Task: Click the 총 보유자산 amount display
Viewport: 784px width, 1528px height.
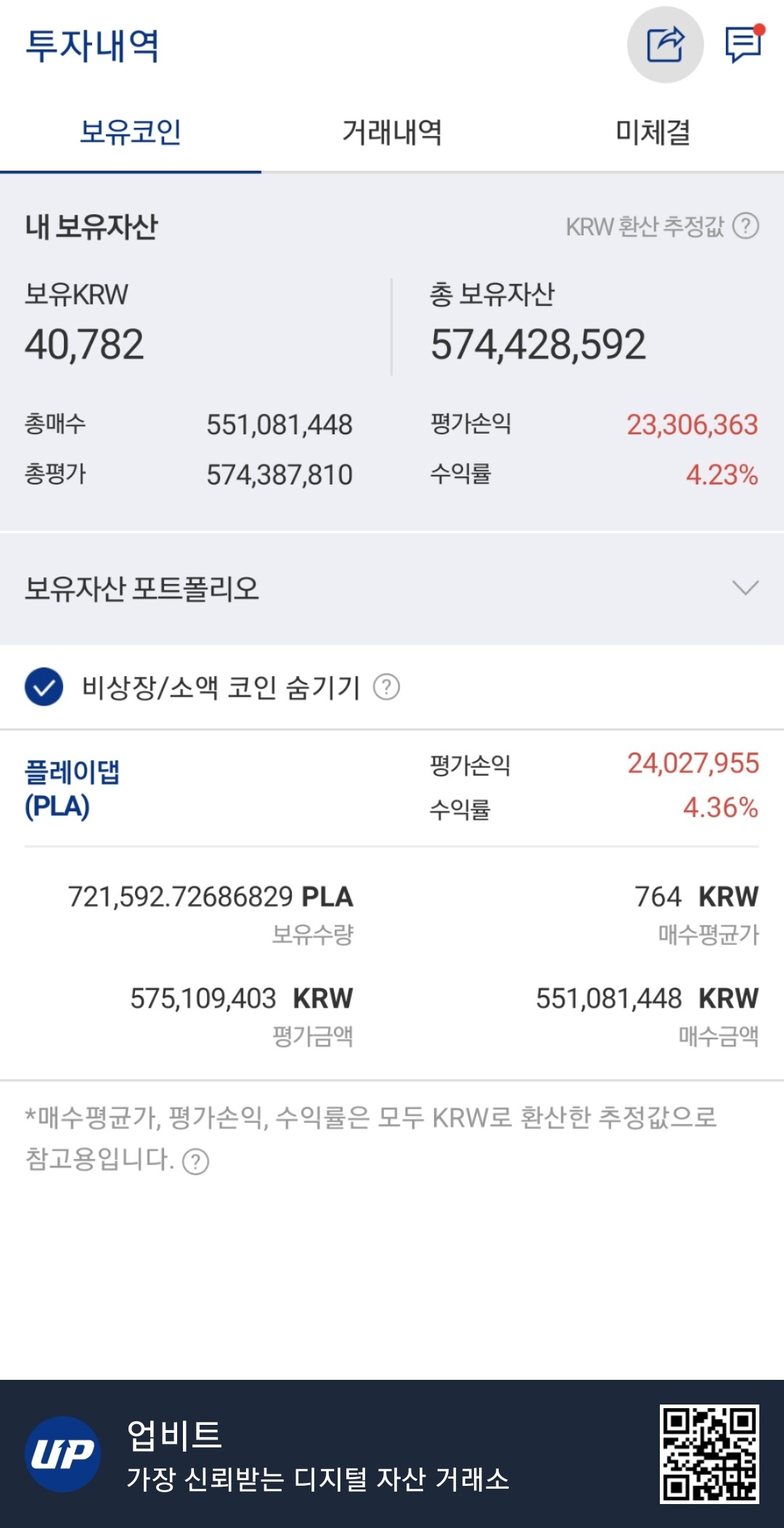Action: (x=537, y=341)
